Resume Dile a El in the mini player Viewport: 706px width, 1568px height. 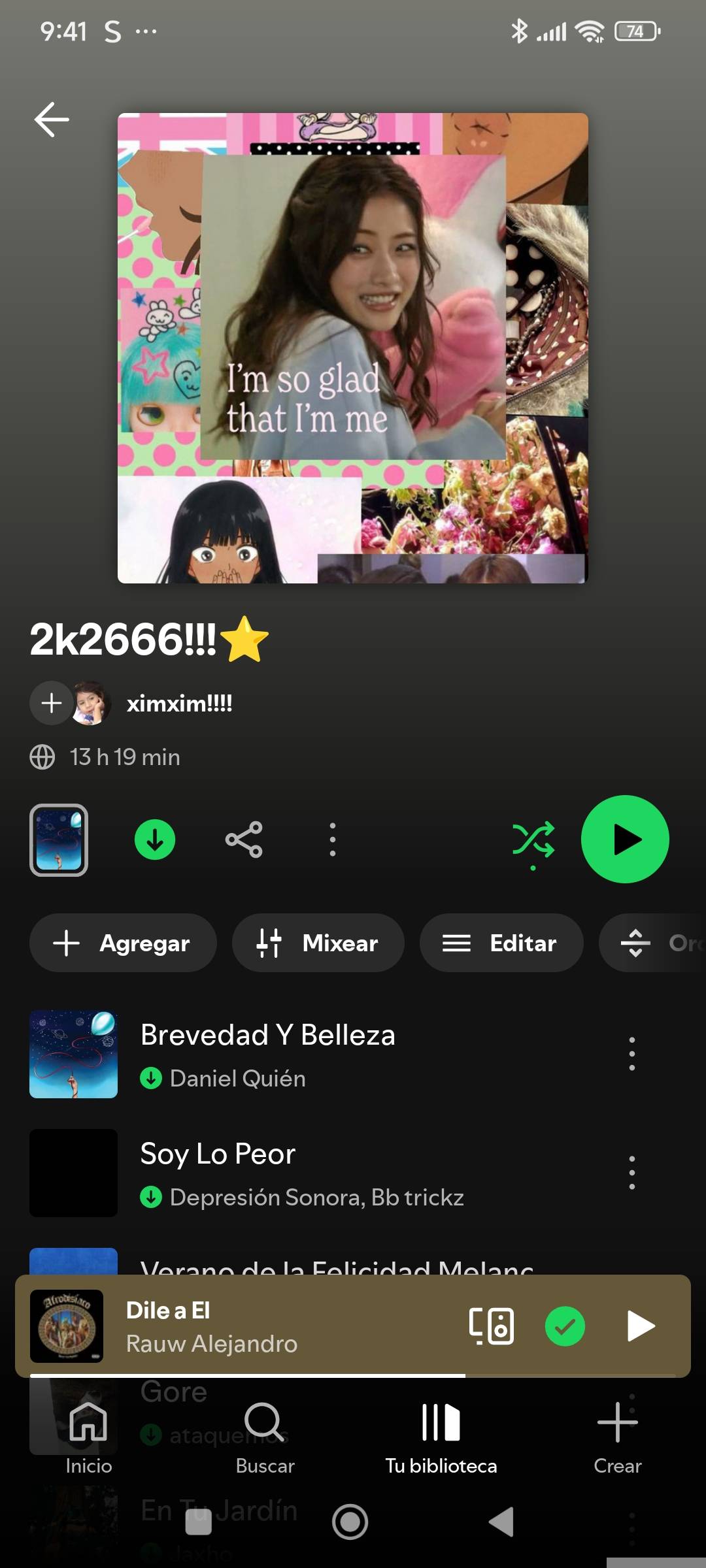641,1326
